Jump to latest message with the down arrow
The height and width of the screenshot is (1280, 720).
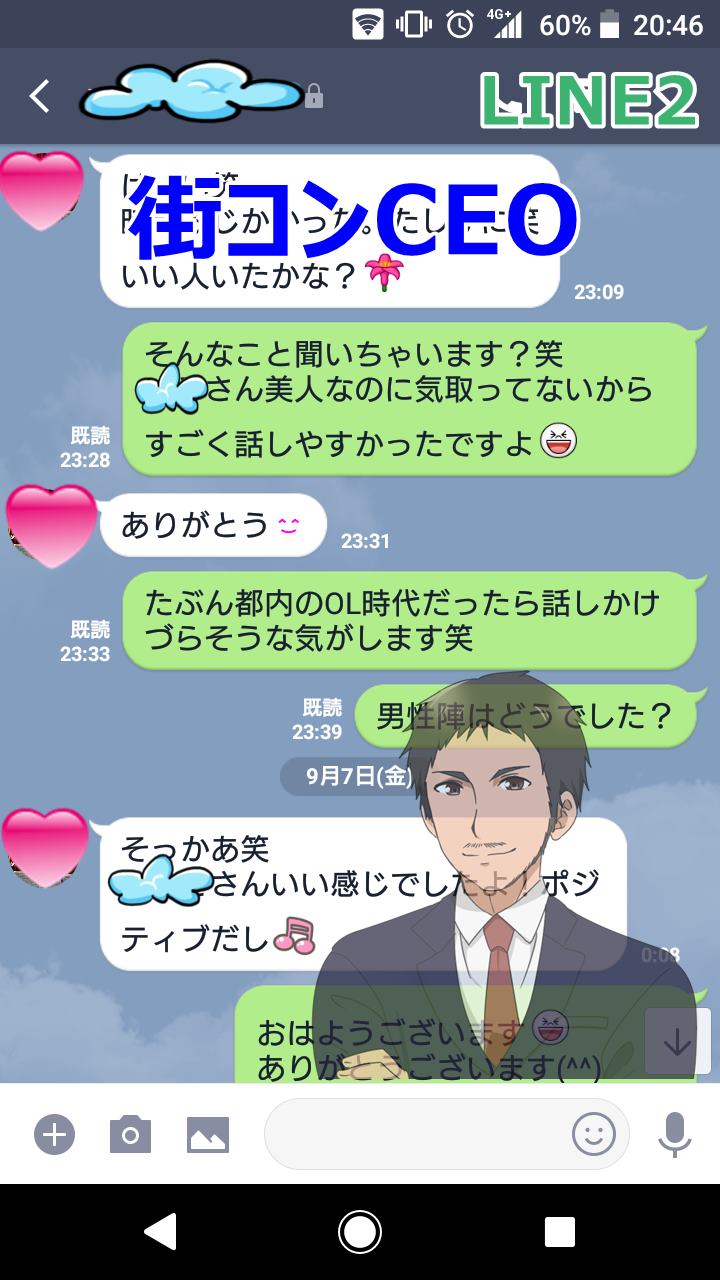point(677,1042)
